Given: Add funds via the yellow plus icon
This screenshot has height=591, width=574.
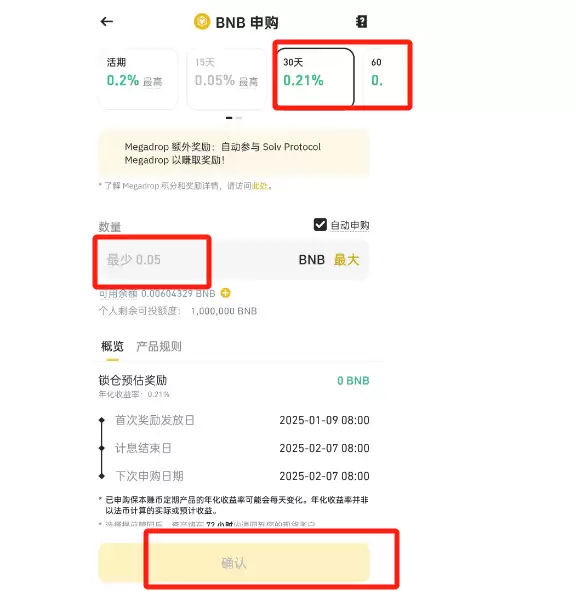Looking at the screenshot, I should 225,293.
